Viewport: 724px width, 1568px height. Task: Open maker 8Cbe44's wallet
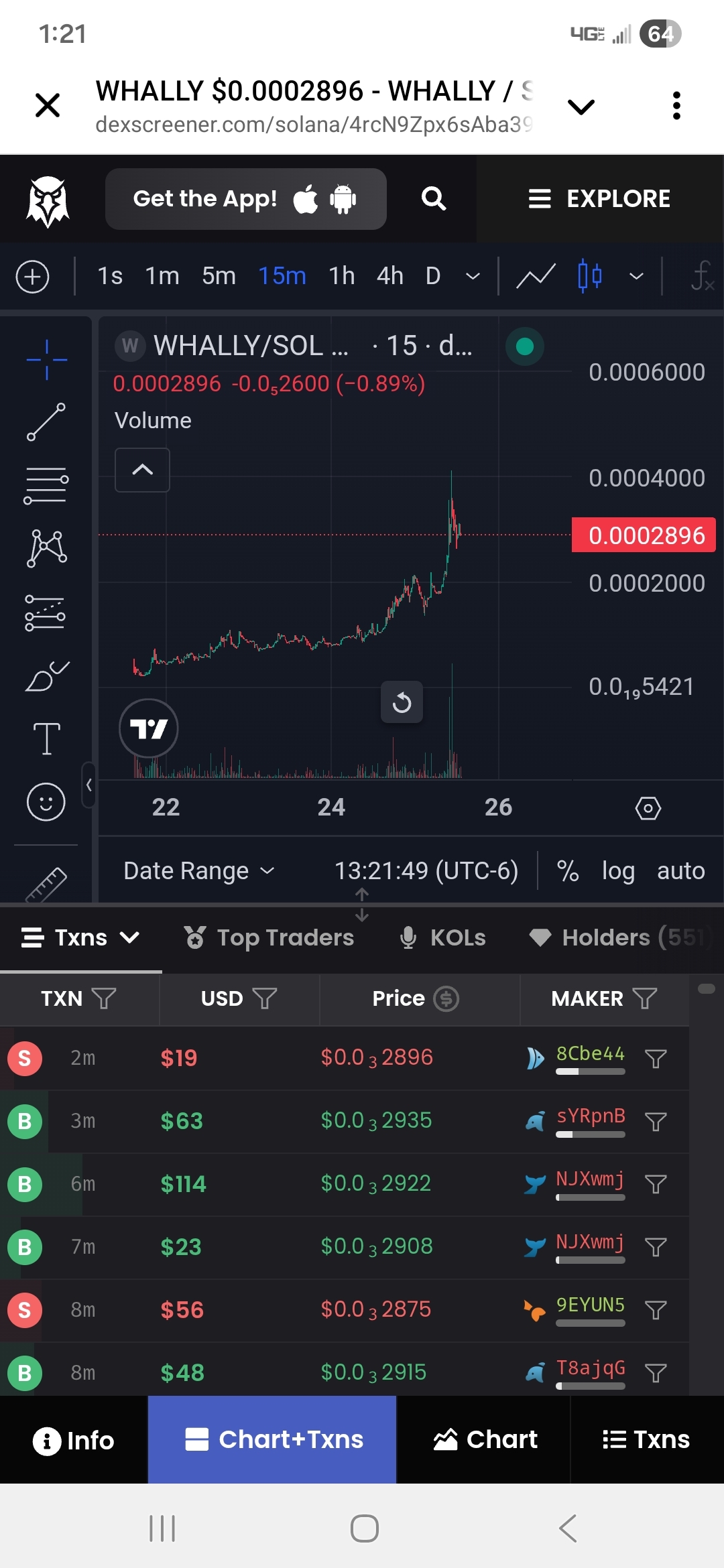tap(590, 1053)
